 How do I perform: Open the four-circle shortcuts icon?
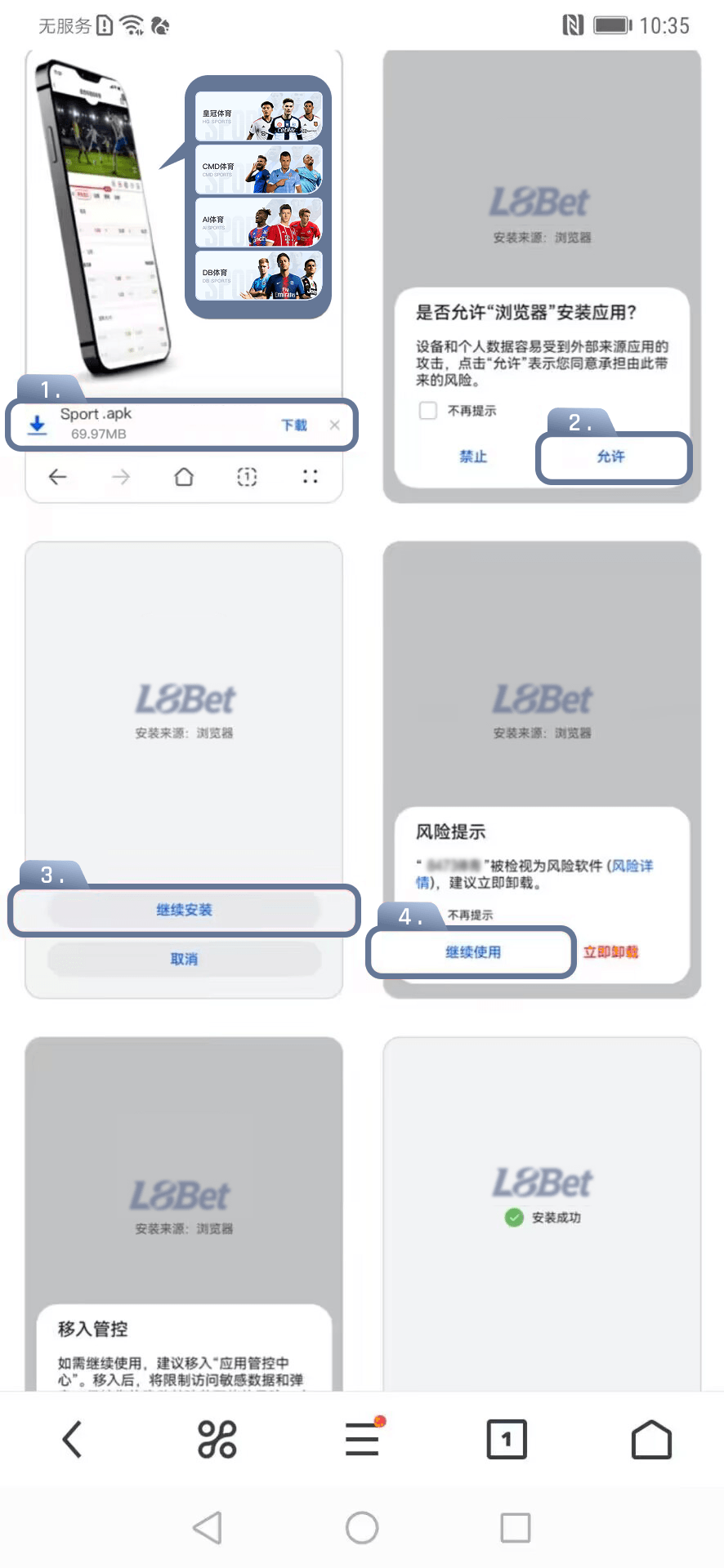(x=217, y=1439)
